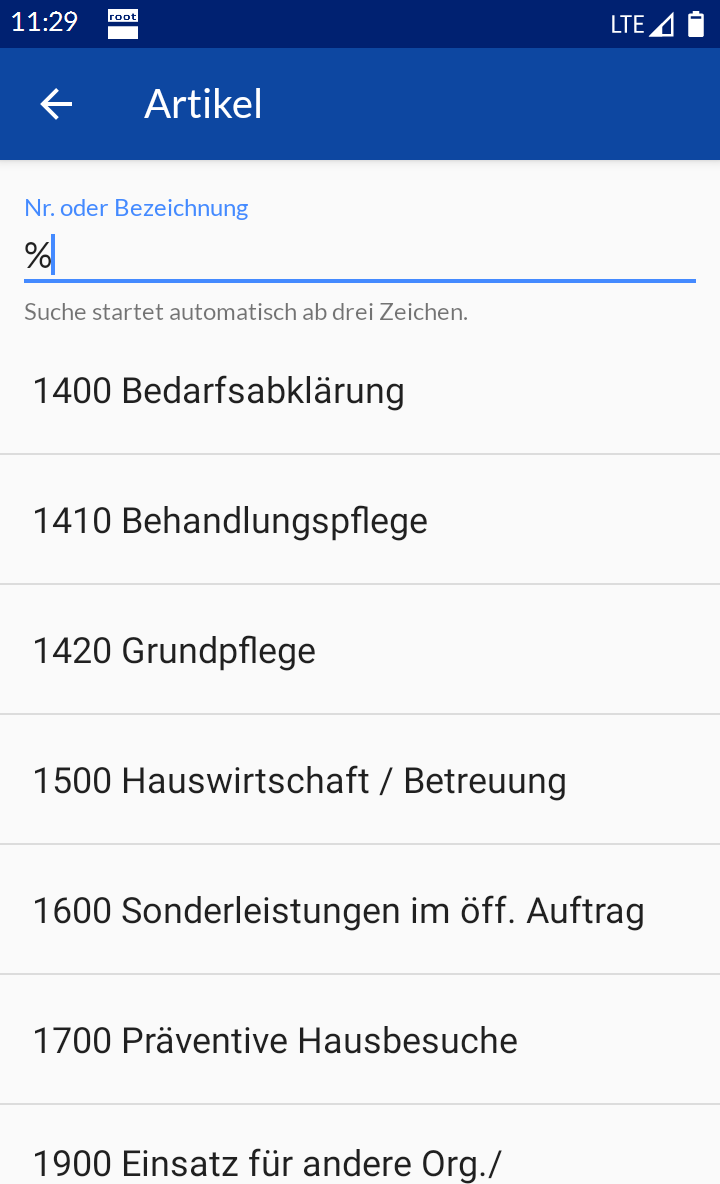Open the 1420 Grundpflege entry
The image size is (720, 1184).
pyautogui.click(x=360, y=649)
